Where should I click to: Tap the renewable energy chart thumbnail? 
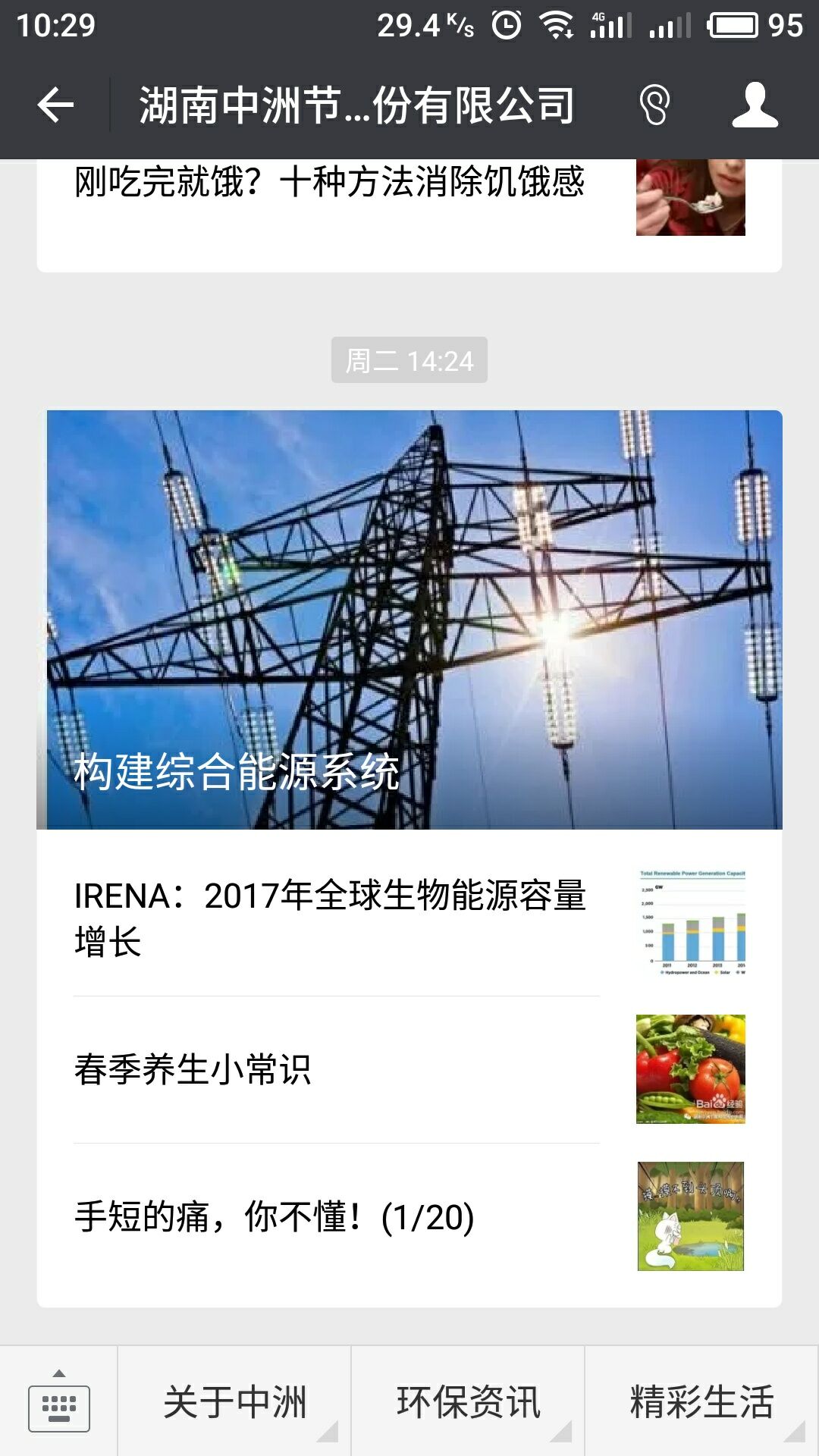click(692, 921)
